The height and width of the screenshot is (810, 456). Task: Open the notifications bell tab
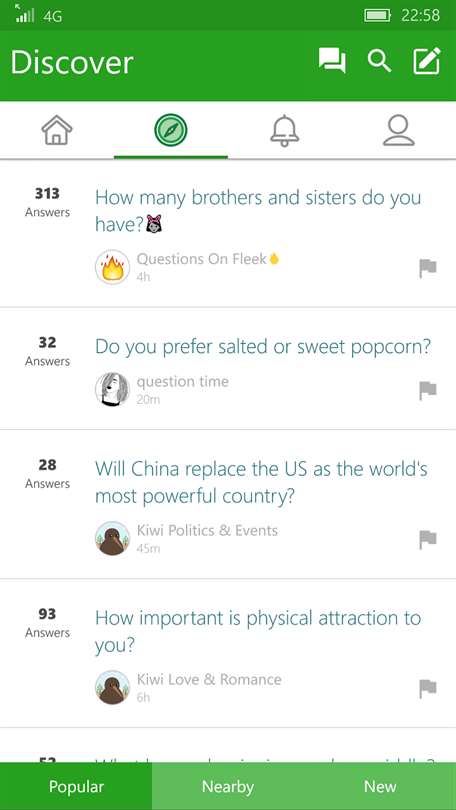pyautogui.click(x=285, y=130)
